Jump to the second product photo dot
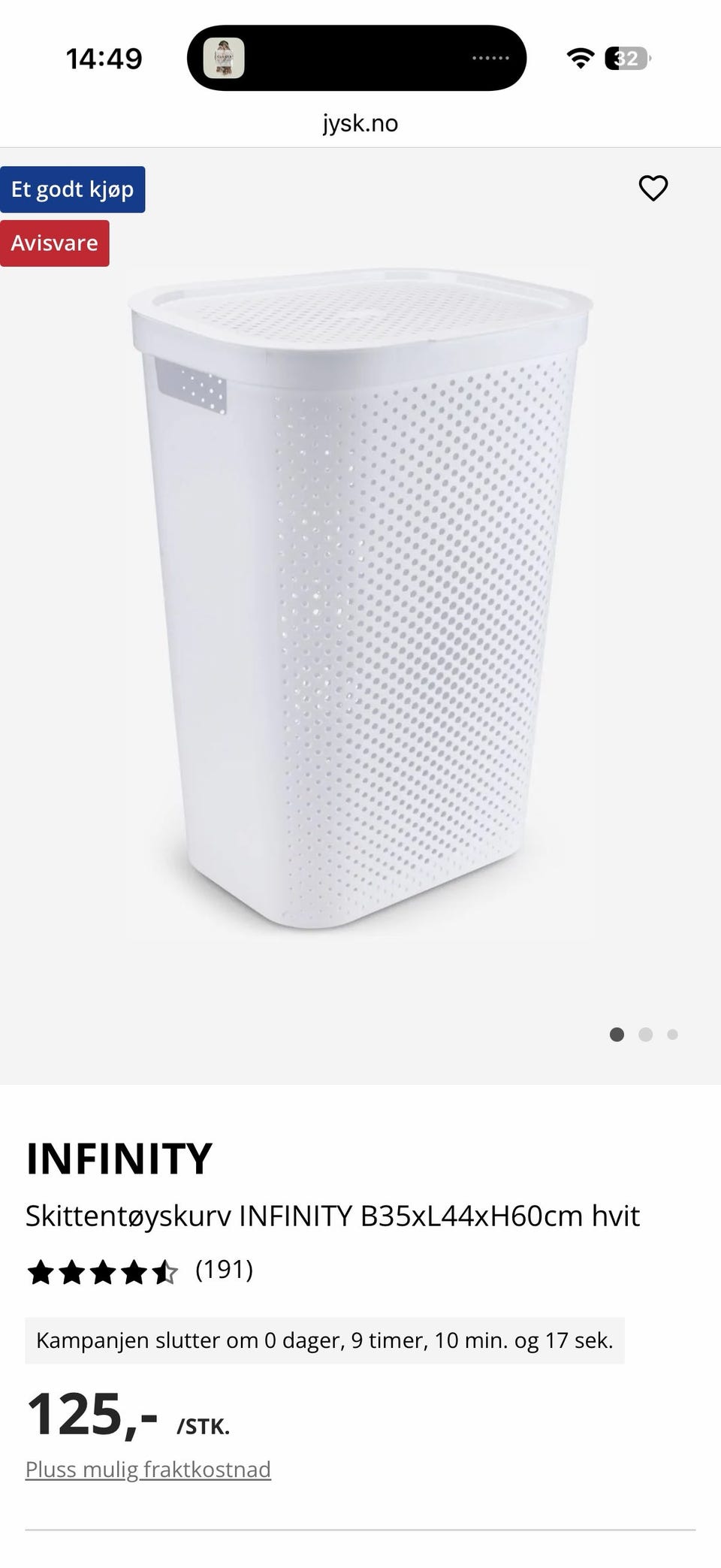Image resolution: width=721 pixels, height=1568 pixels. coord(645,1035)
